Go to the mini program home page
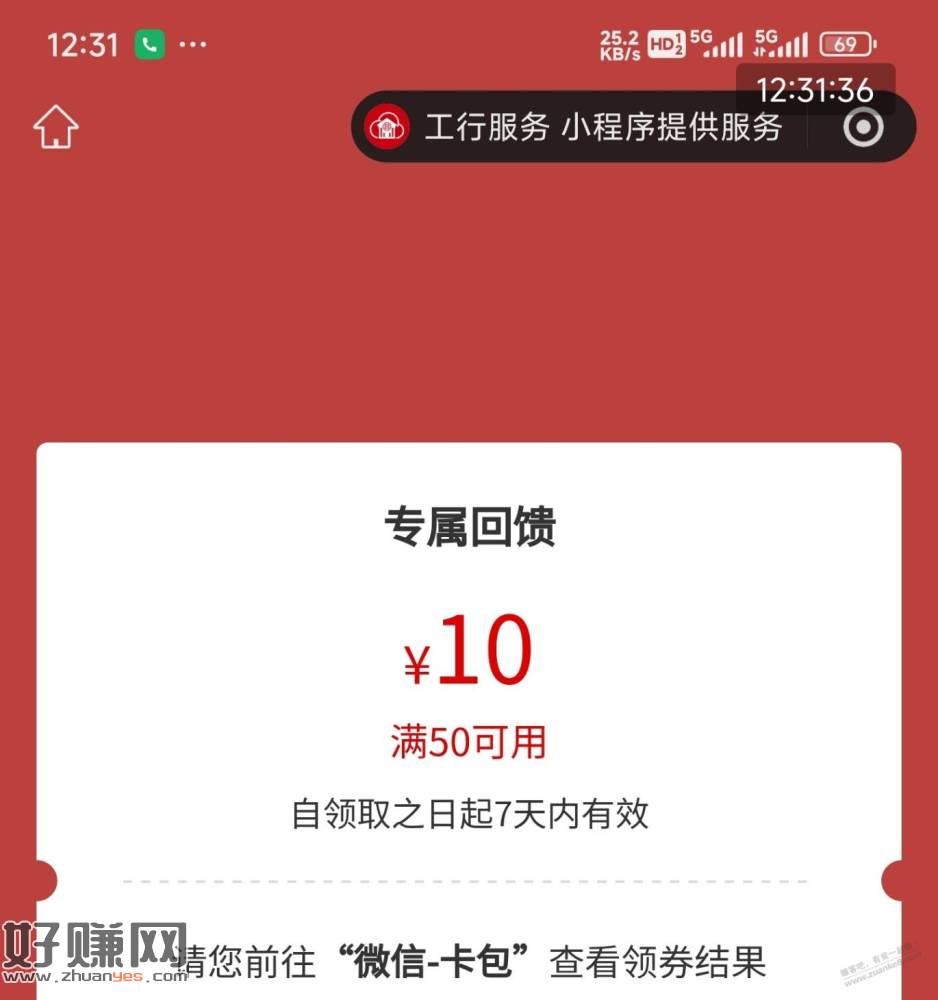 56,127
